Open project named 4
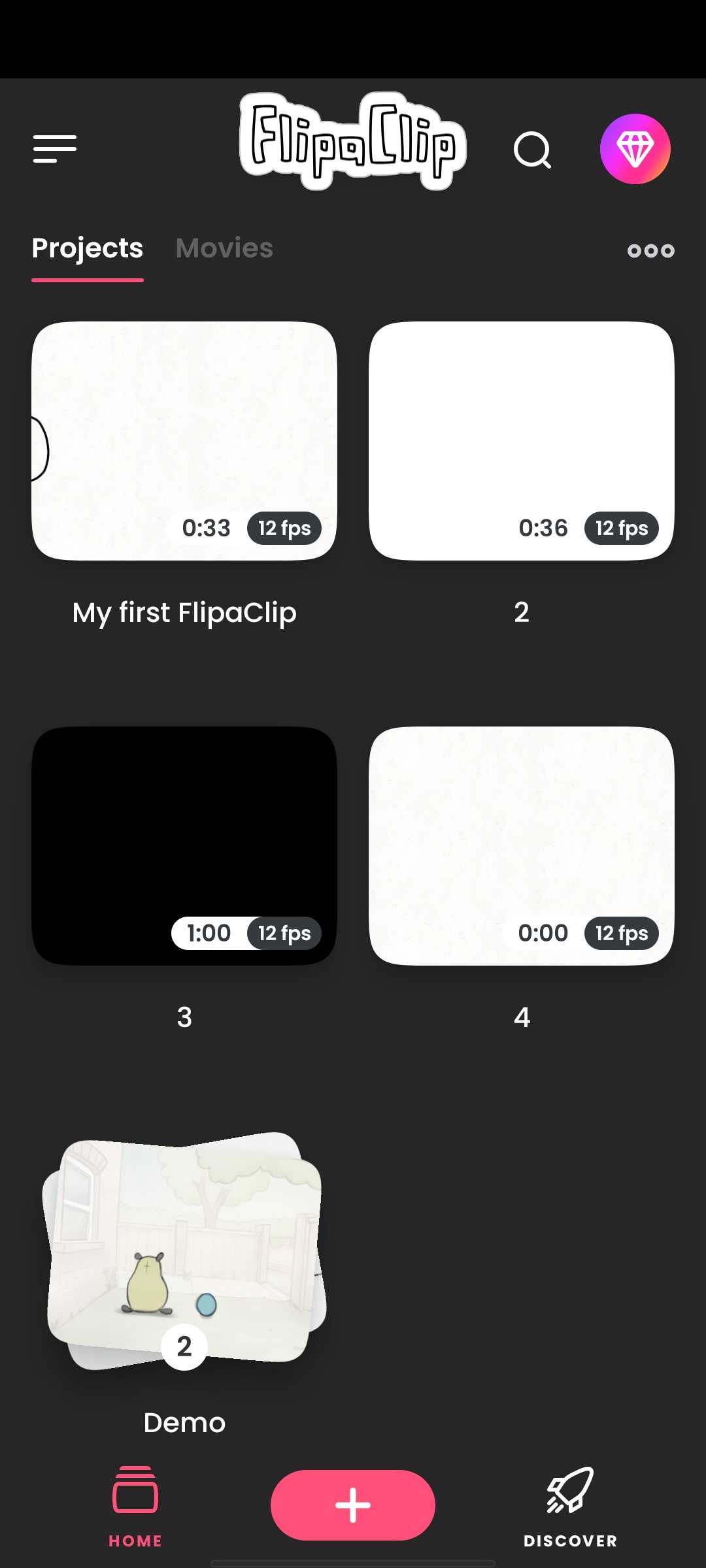The height and width of the screenshot is (1568, 706). (521, 846)
